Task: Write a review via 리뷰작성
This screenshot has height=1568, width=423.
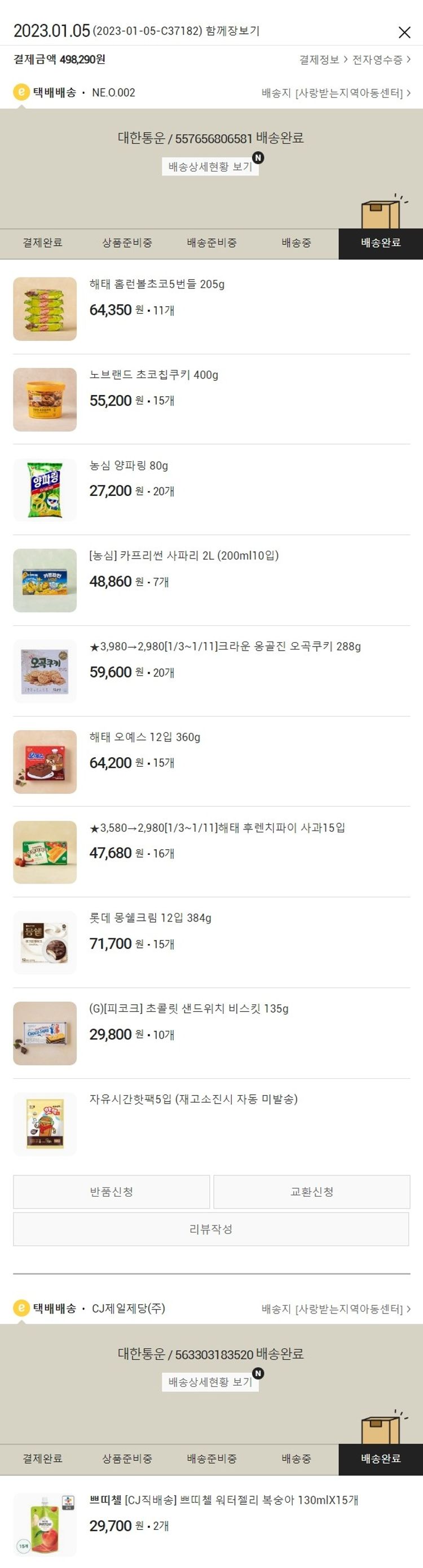Action: click(x=210, y=1229)
